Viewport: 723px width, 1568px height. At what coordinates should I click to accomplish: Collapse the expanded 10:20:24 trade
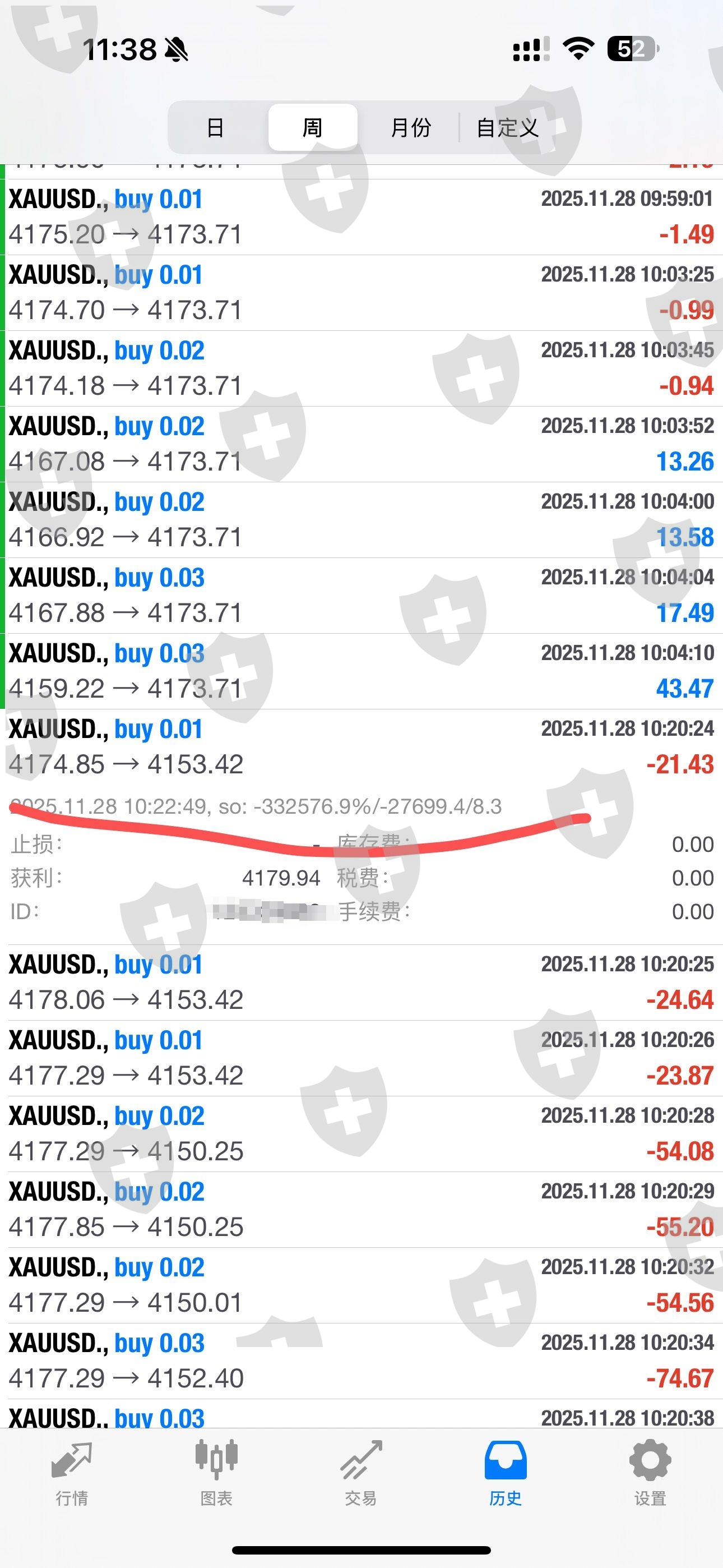click(x=361, y=746)
